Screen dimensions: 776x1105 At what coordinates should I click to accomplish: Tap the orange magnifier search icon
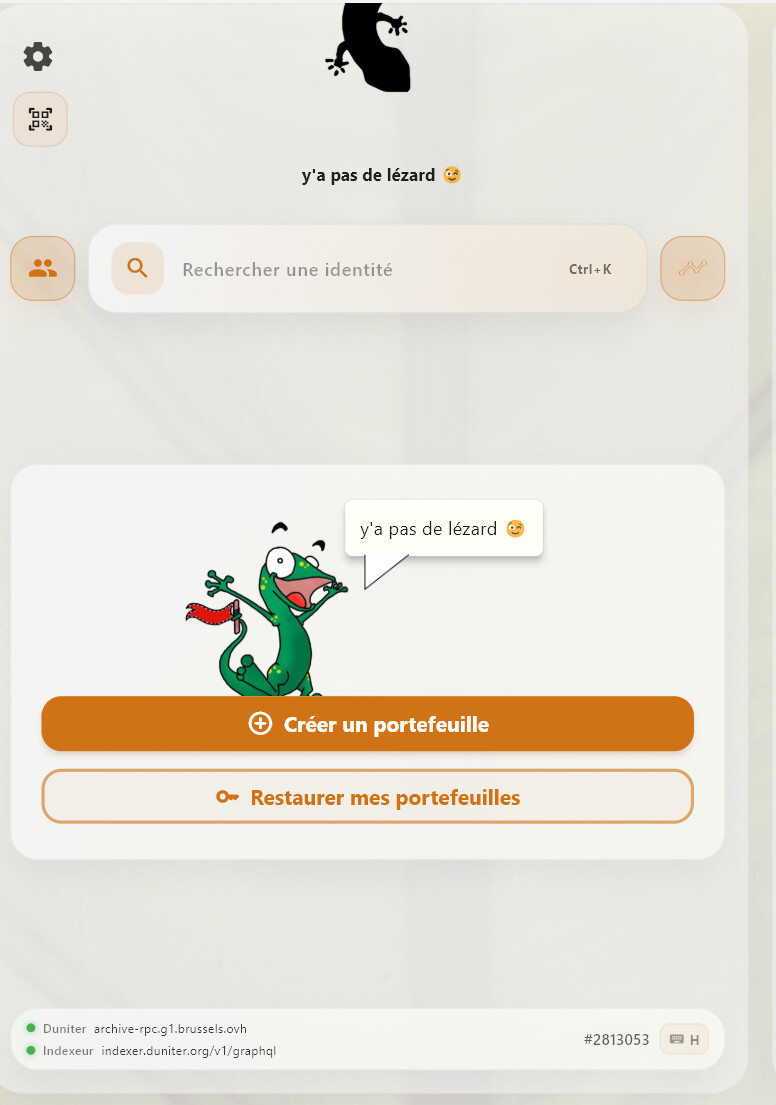tap(137, 268)
